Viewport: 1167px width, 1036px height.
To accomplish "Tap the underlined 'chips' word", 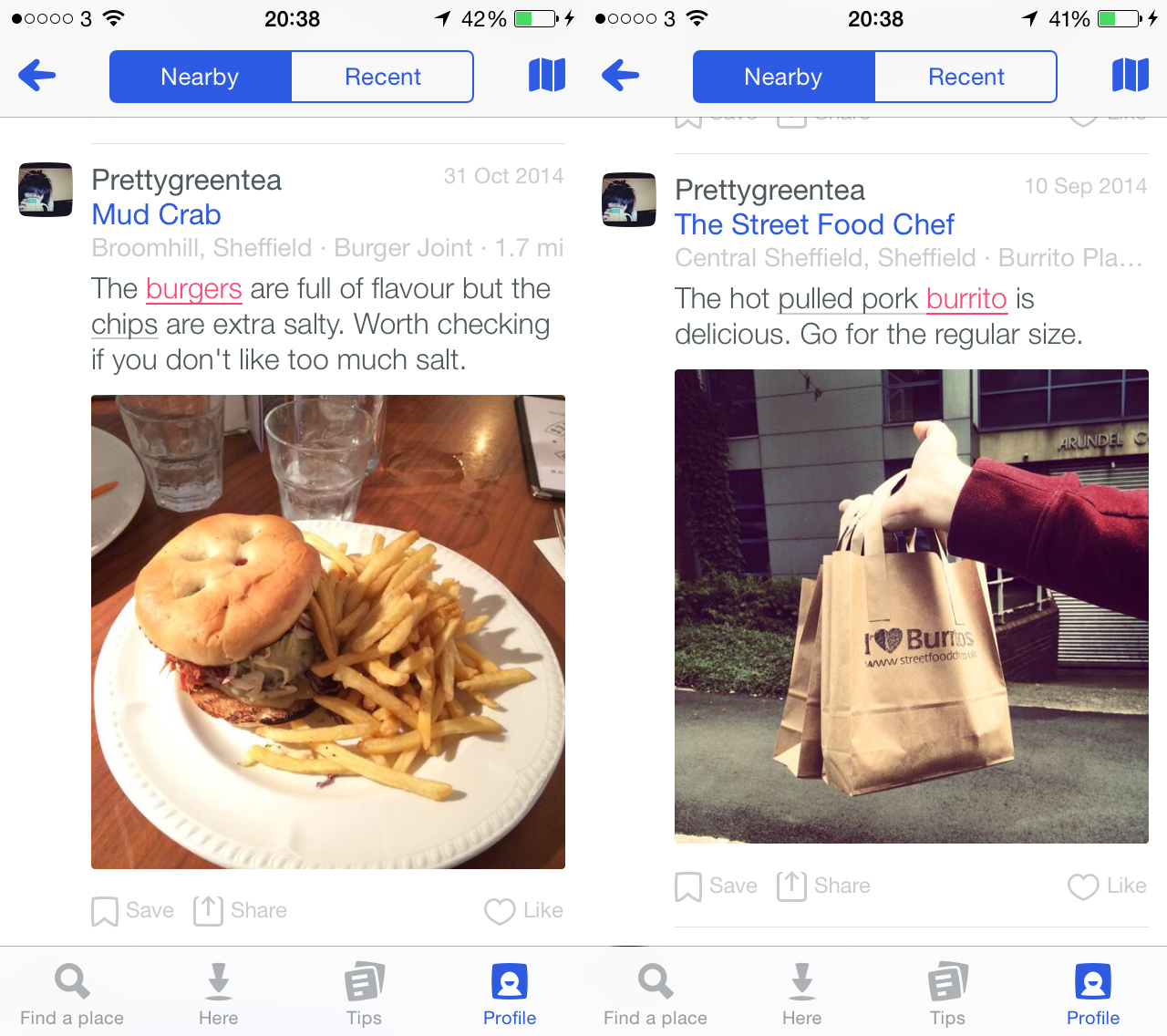I will (x=125, y=325).
